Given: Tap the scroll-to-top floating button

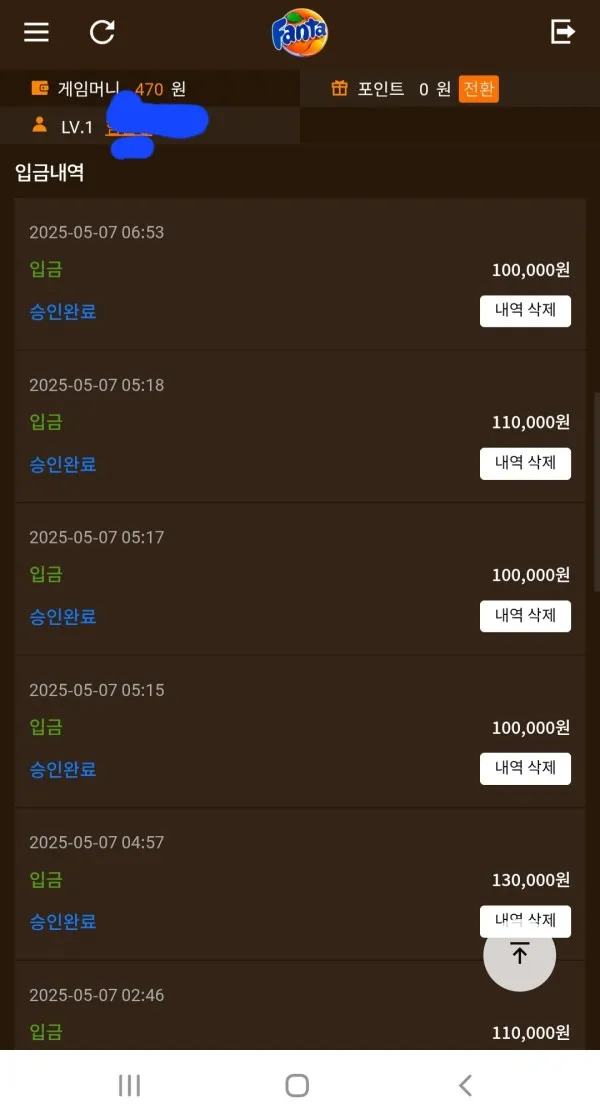Looking at the screenshot, I should point(519,954).
